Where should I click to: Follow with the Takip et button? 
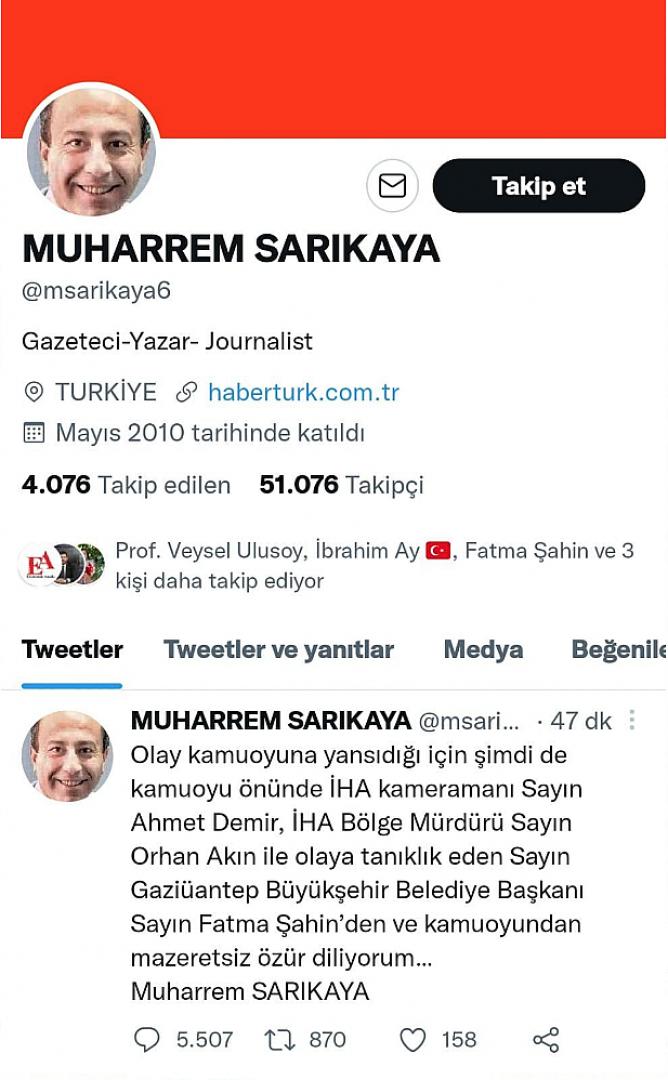coord(538,186)
